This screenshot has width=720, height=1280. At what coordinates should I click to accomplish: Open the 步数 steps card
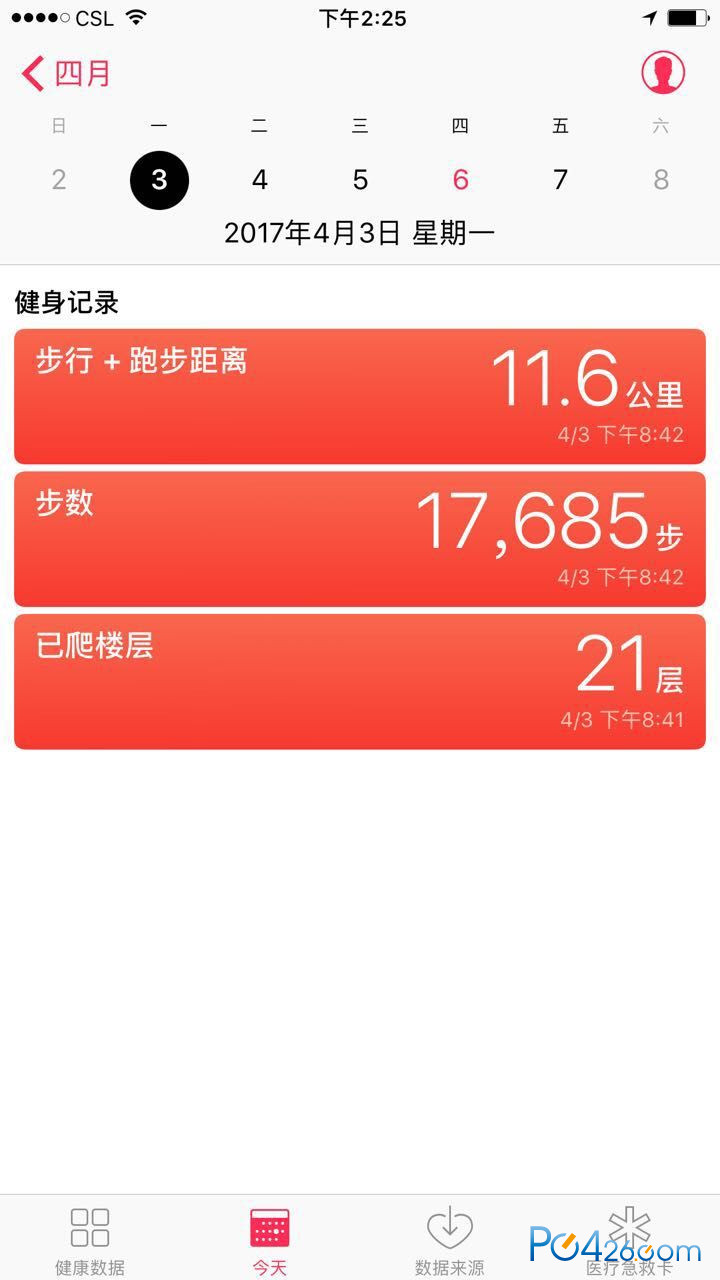(360, 539)
